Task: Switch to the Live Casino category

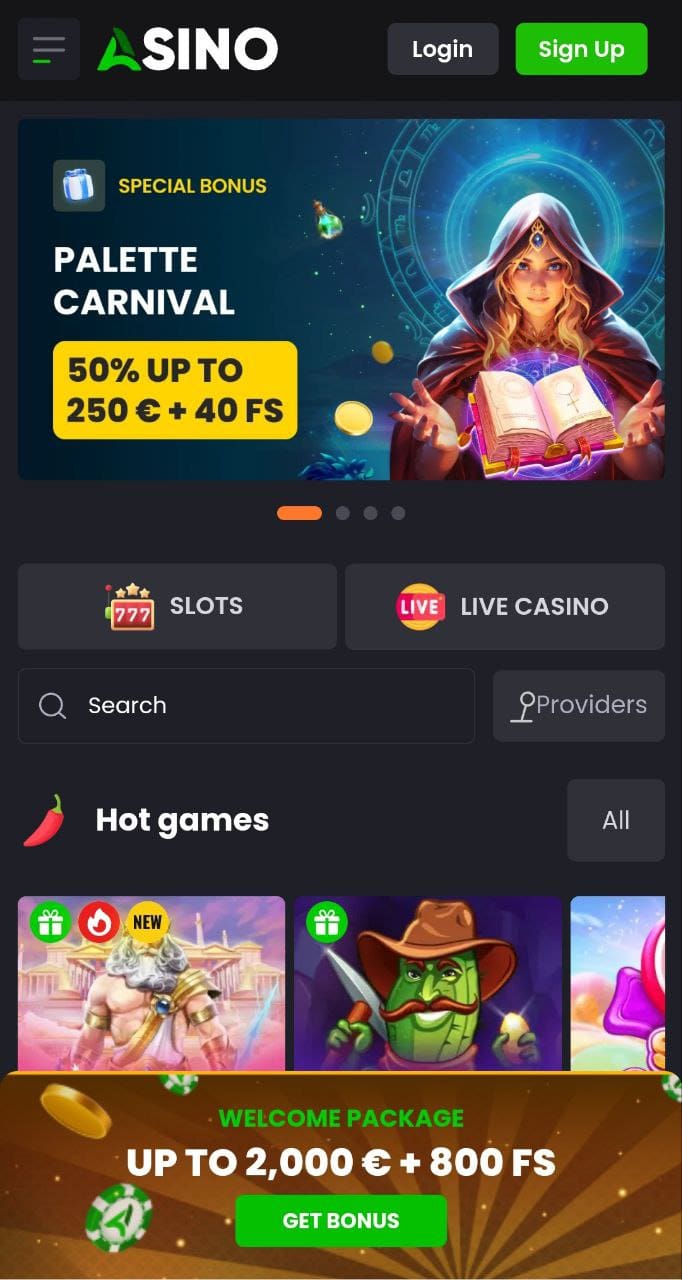Action: tap(504, 606)
